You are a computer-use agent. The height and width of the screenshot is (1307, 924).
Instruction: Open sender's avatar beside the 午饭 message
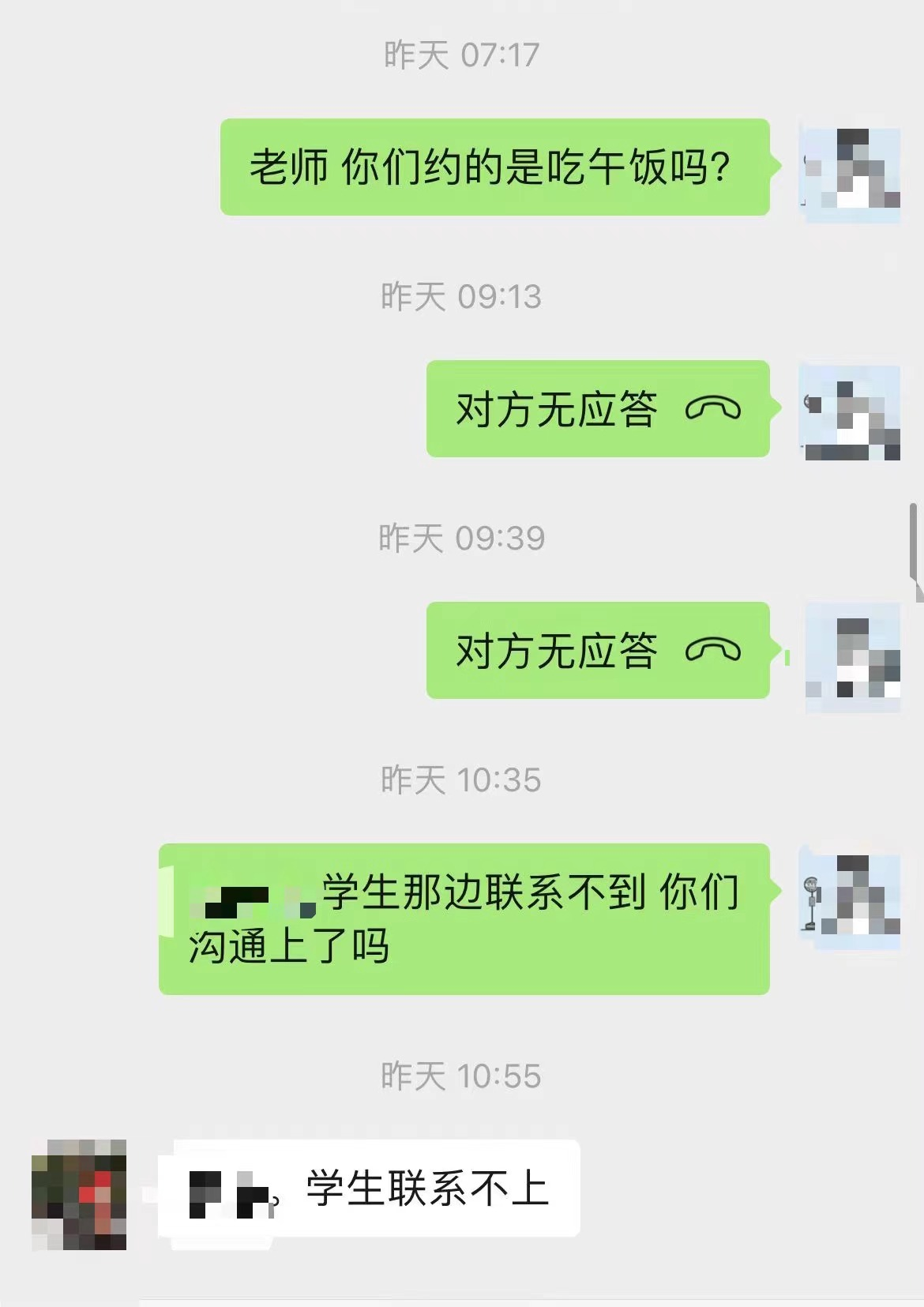click(x=851, y=167)
